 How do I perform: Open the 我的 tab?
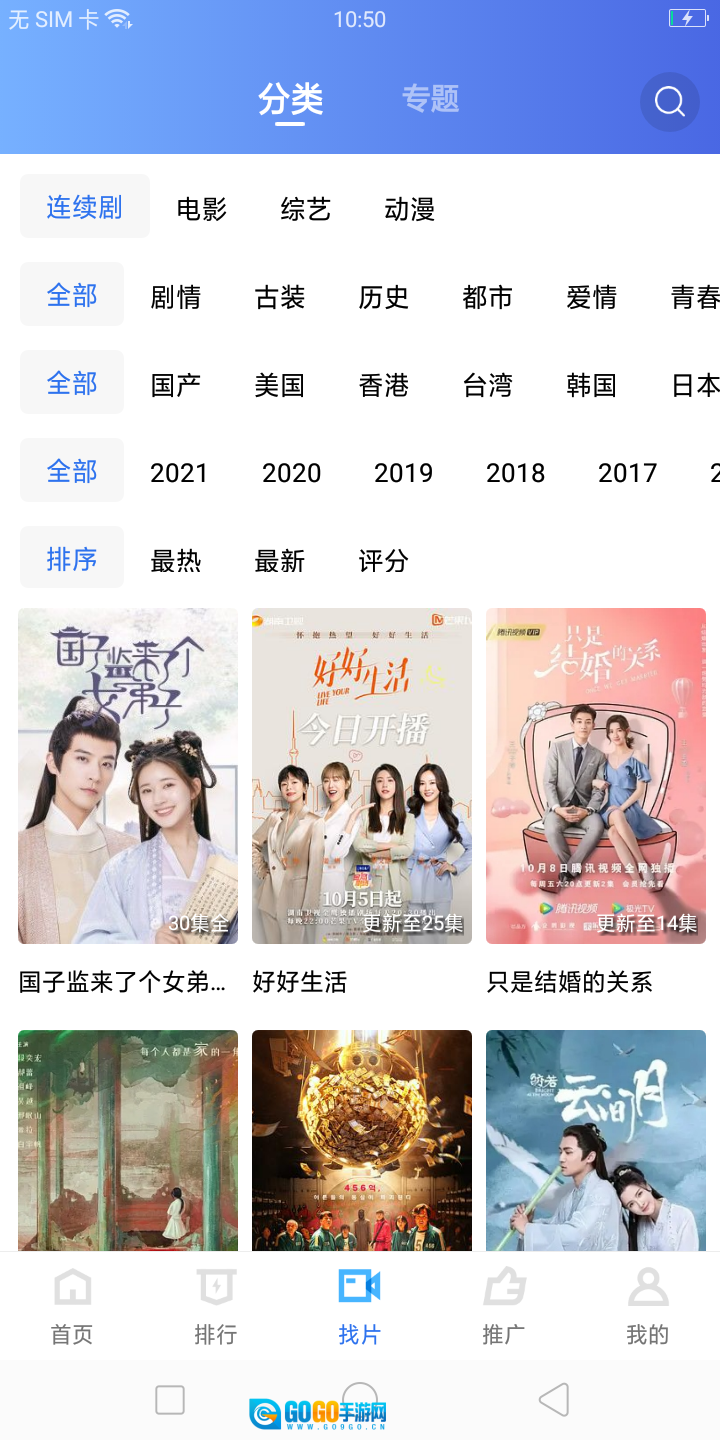coord(647,1306)
